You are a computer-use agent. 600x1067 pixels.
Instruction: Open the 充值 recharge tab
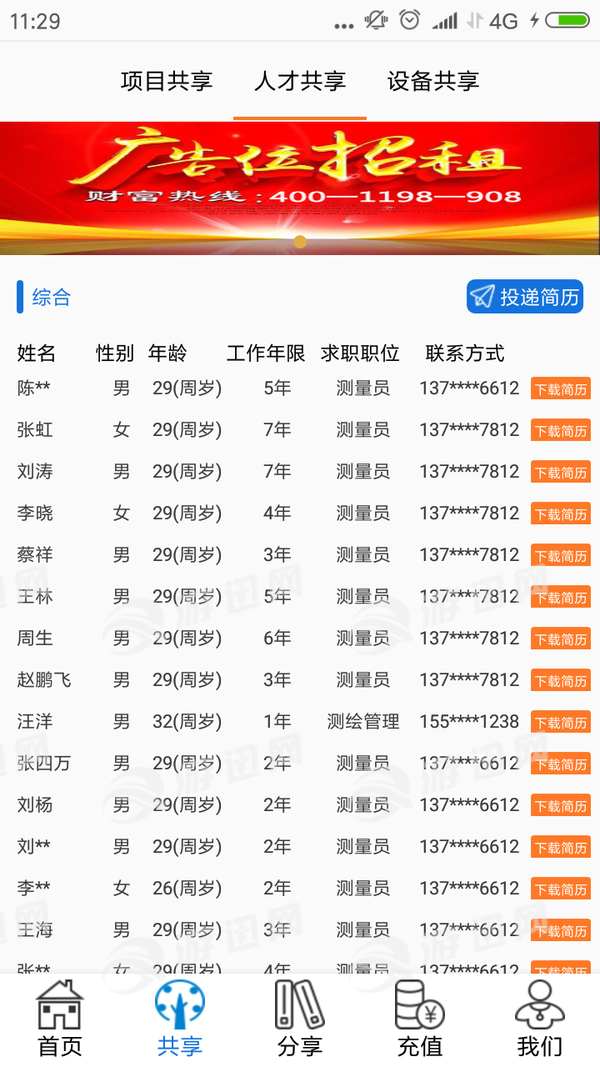[420, 1018]
